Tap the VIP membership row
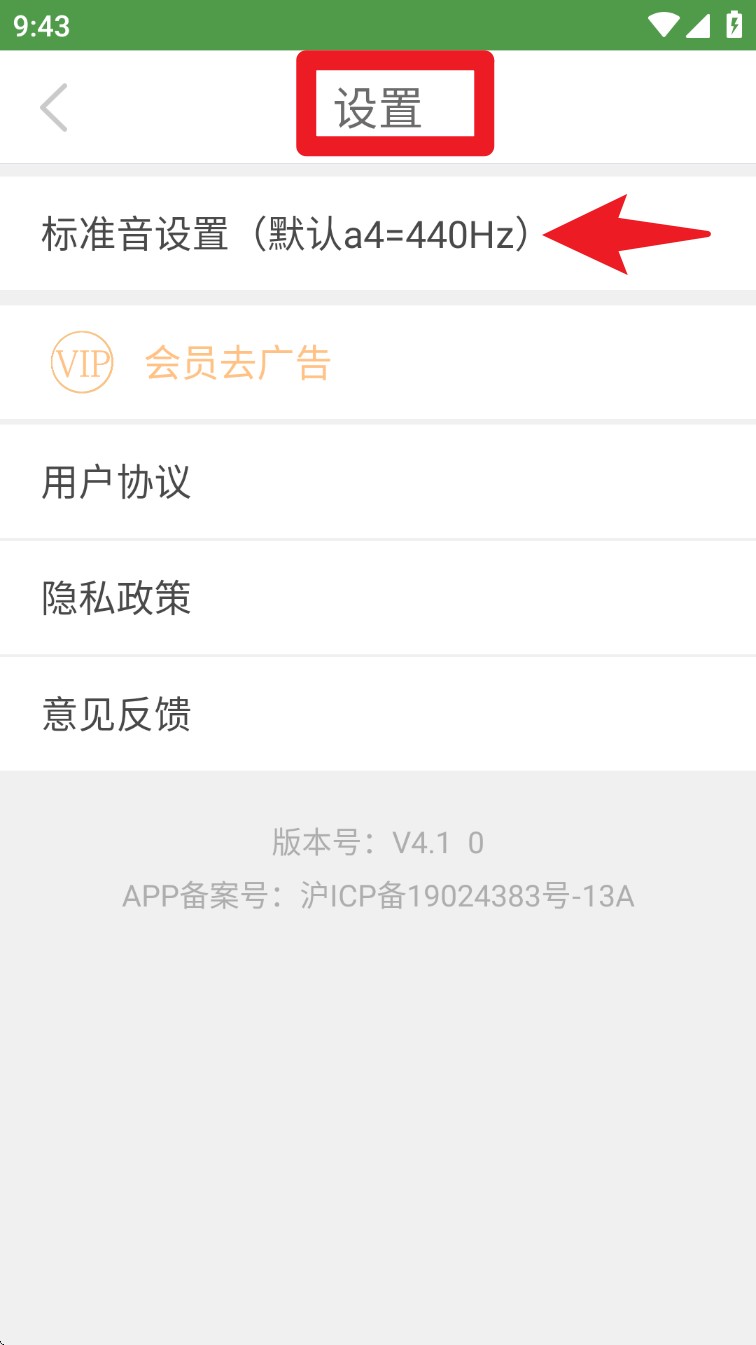 [378, 362]
